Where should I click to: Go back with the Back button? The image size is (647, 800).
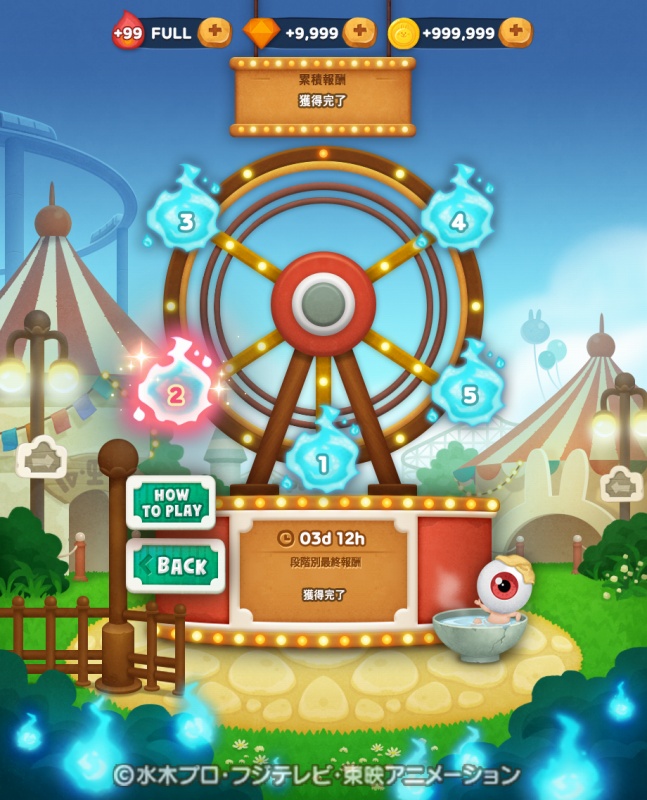pos(175,566)
